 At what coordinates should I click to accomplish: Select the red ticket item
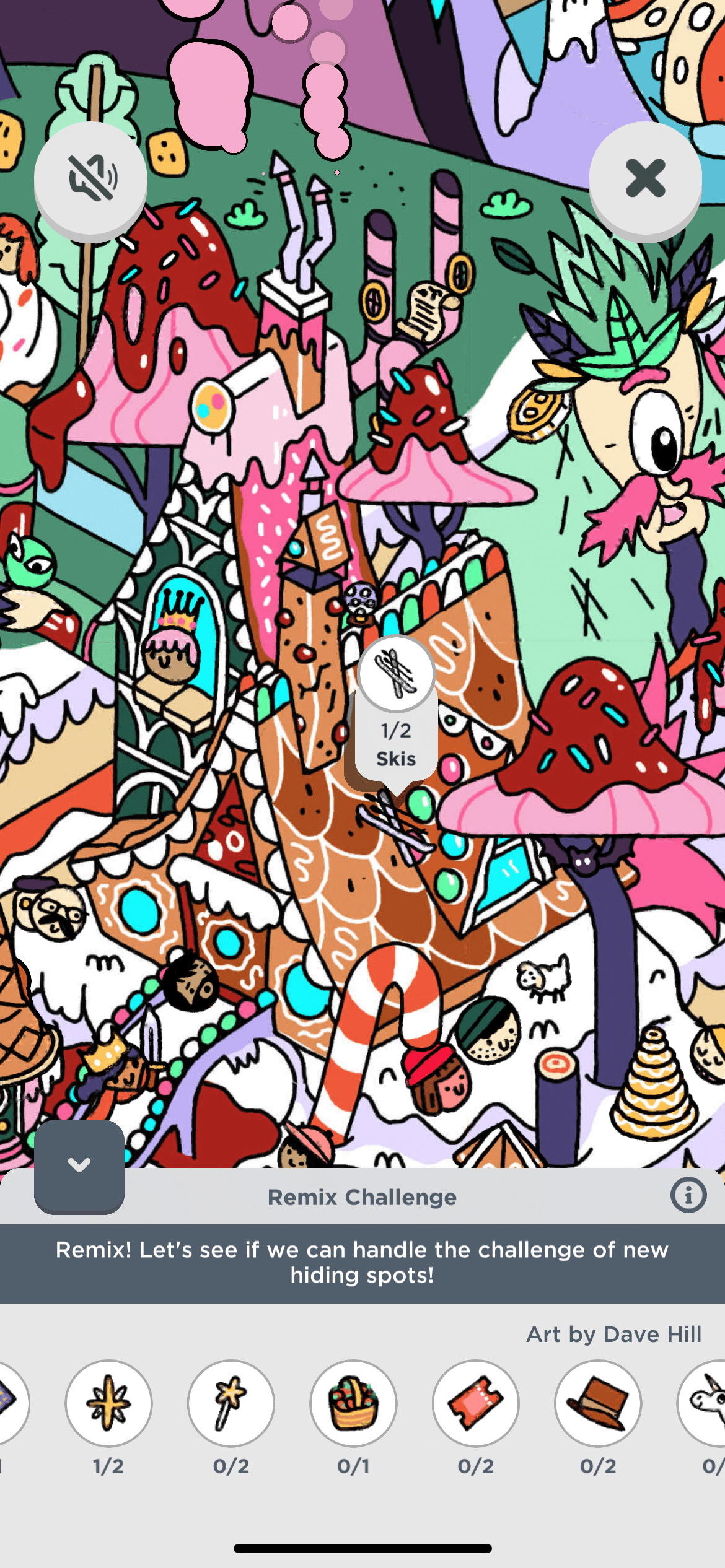475,1403
